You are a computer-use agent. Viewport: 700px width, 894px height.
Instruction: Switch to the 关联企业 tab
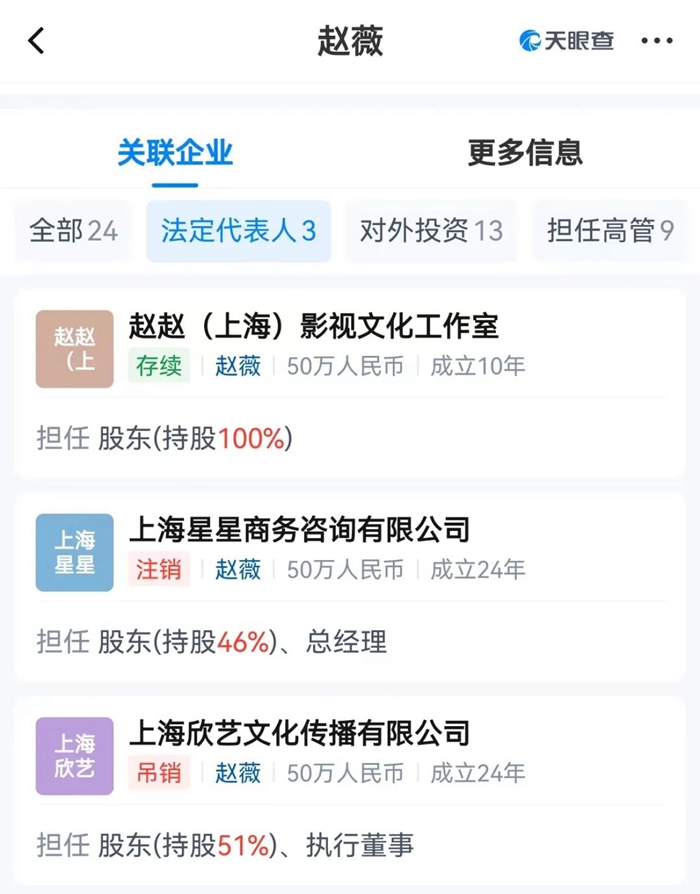coord(175,152)
